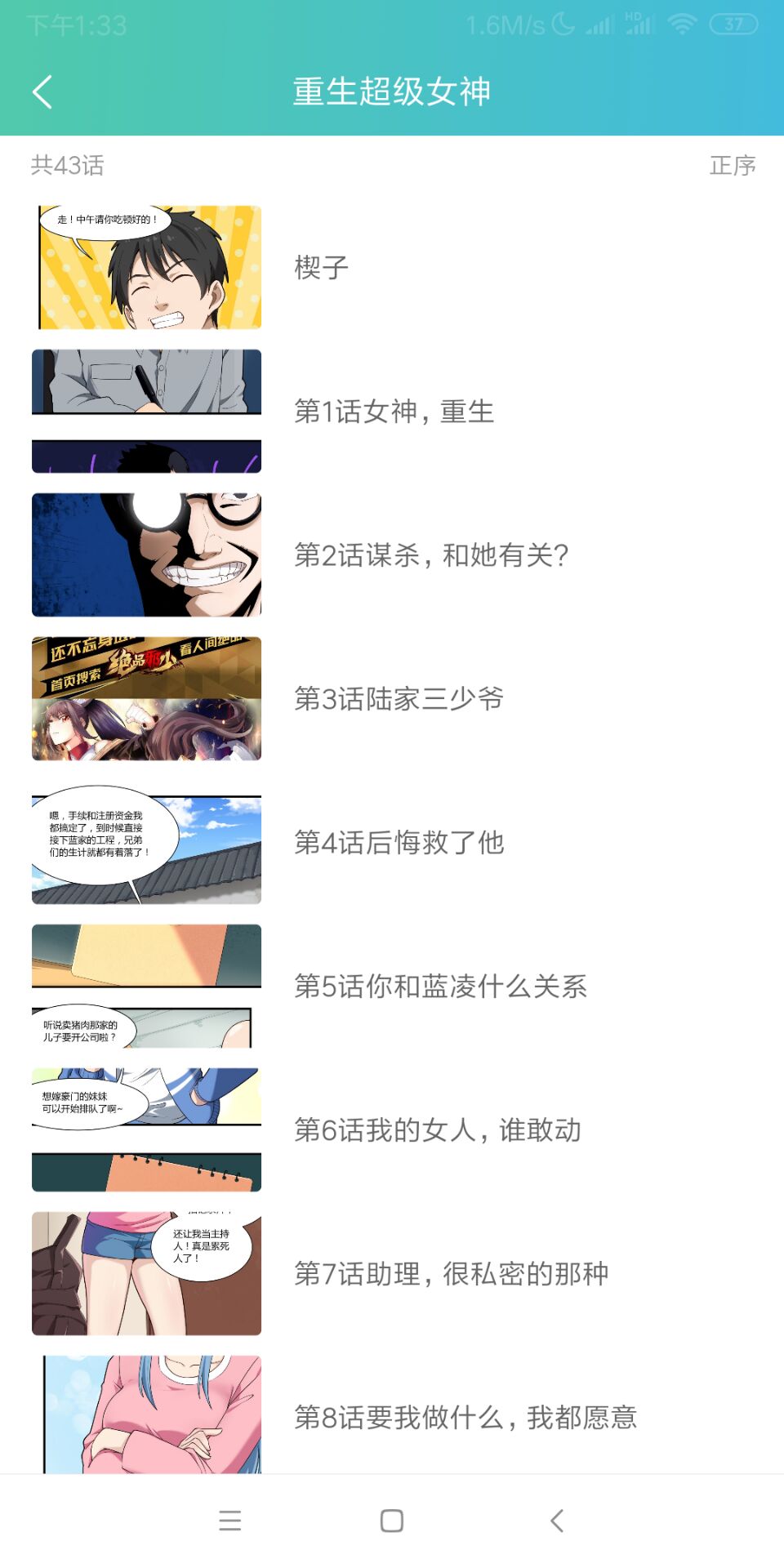Open 第1话女神，重生
This screenshot has height=1568, width=784.
coord(395,412)
